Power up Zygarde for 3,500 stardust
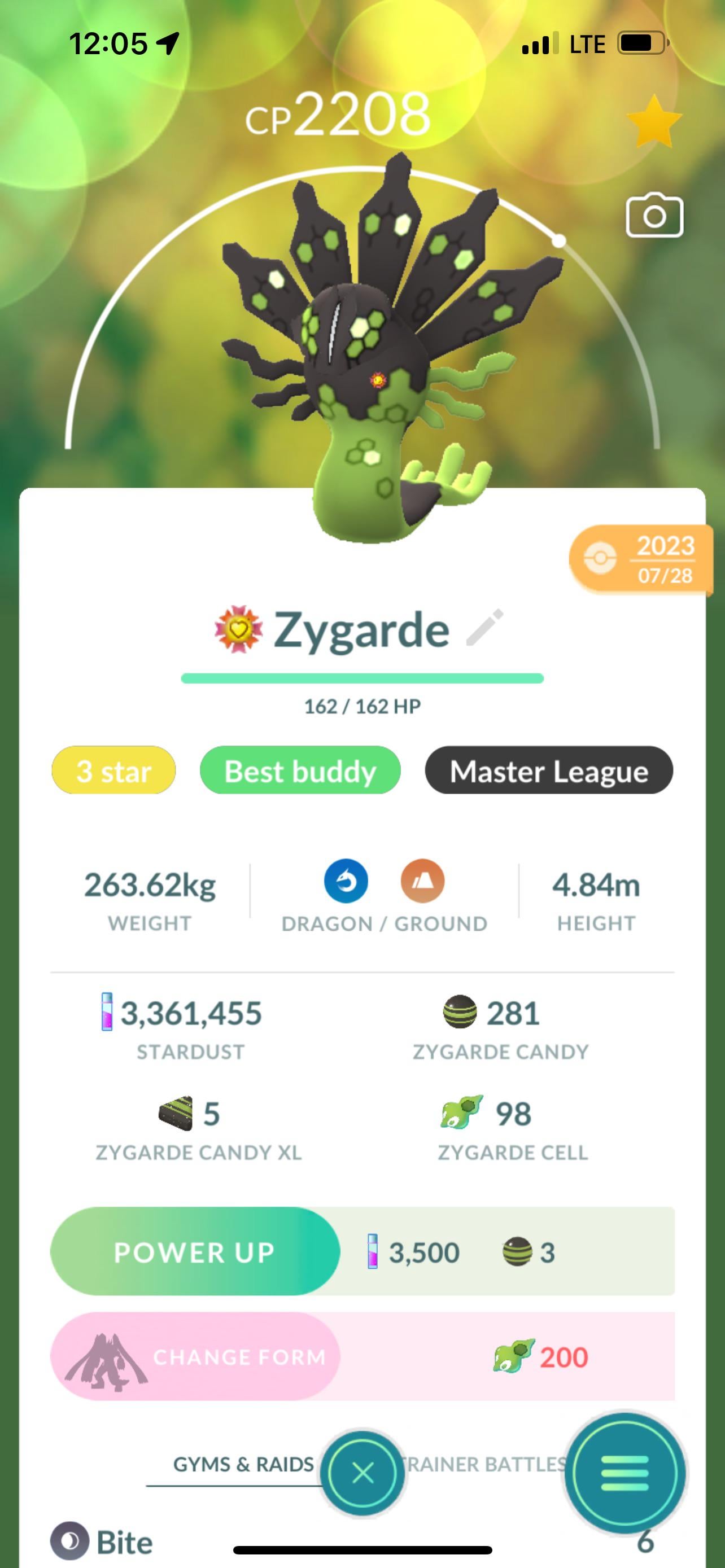Image resolution: width=725 pixels, height=1568 pixels. [x=195, y=1251]
